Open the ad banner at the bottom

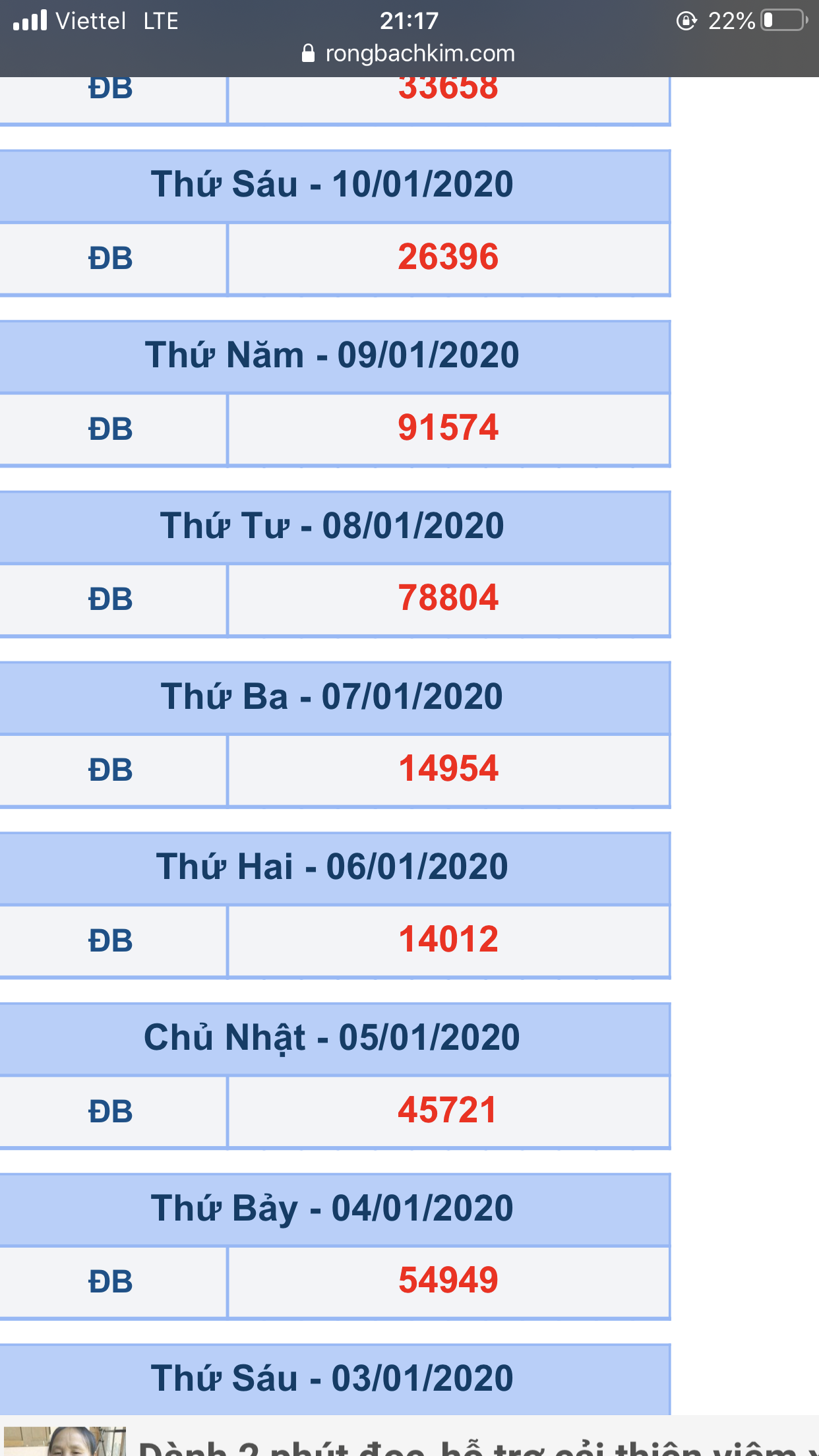coord(409,1436)
